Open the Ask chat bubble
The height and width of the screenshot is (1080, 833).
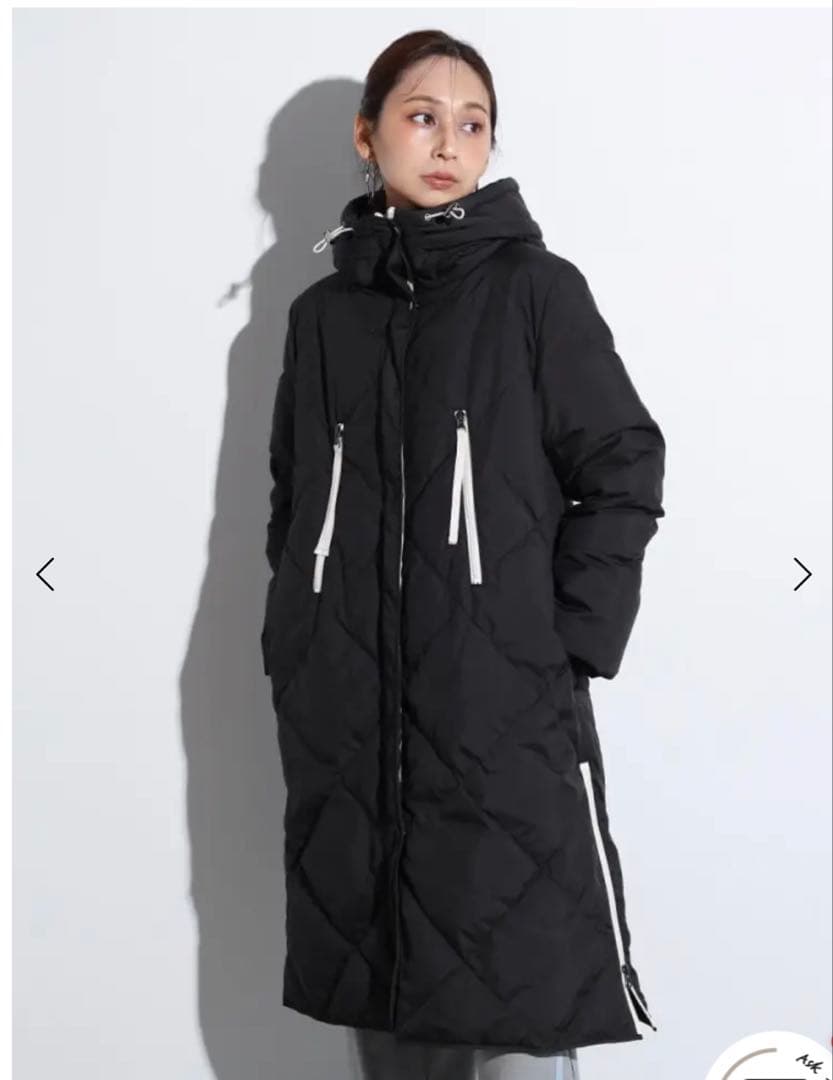(x=790, y=1060)
